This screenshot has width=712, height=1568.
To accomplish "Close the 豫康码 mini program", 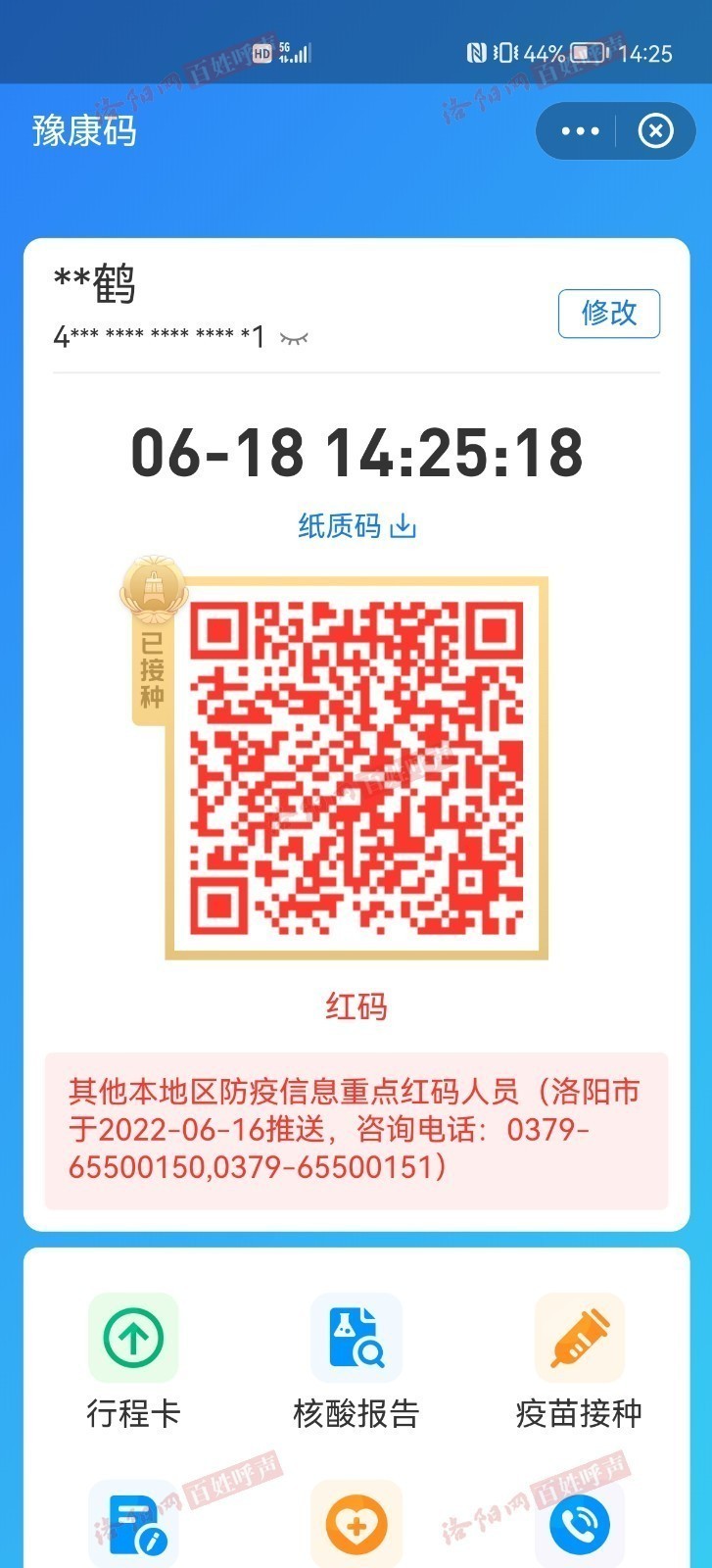I will point(655,130).
